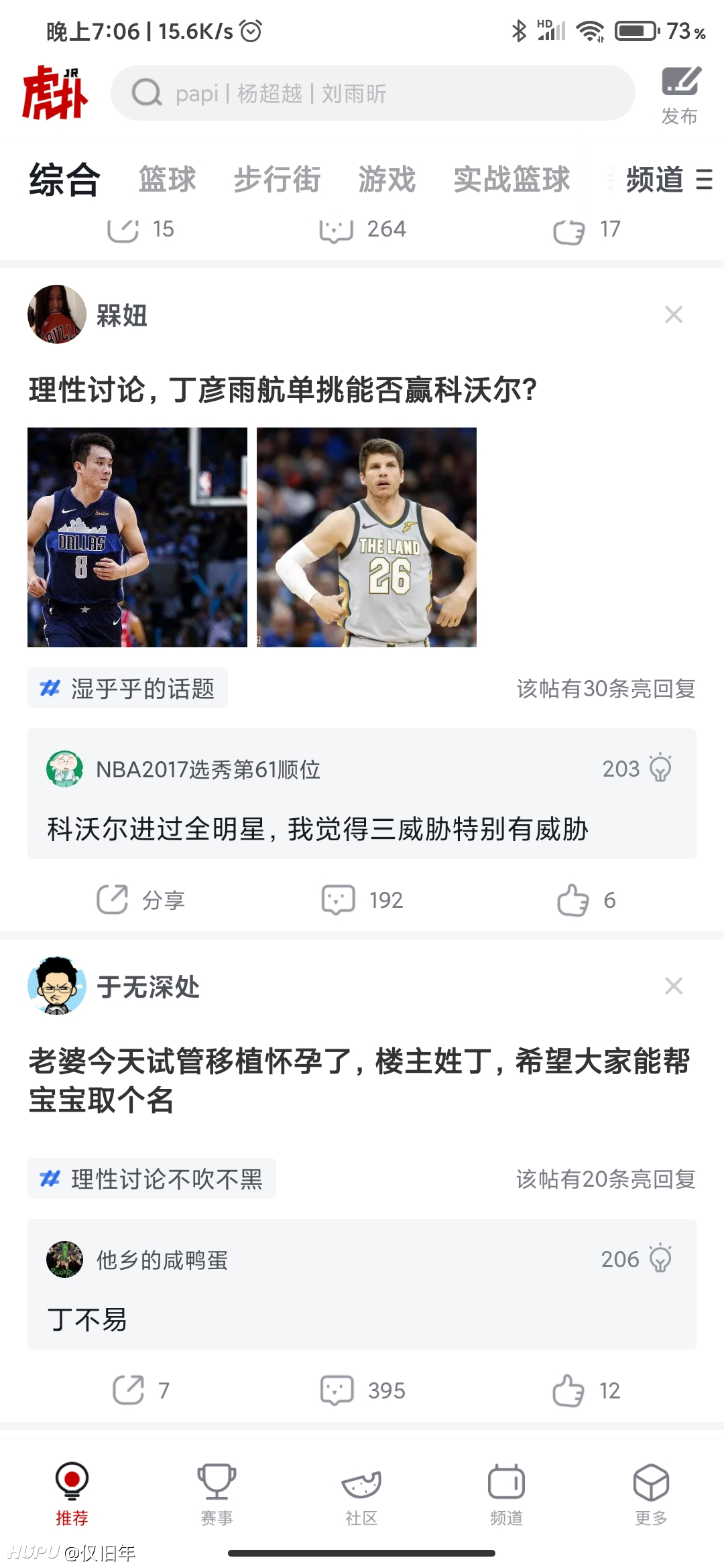Switch to the 步行街 tab

(277, 180)
